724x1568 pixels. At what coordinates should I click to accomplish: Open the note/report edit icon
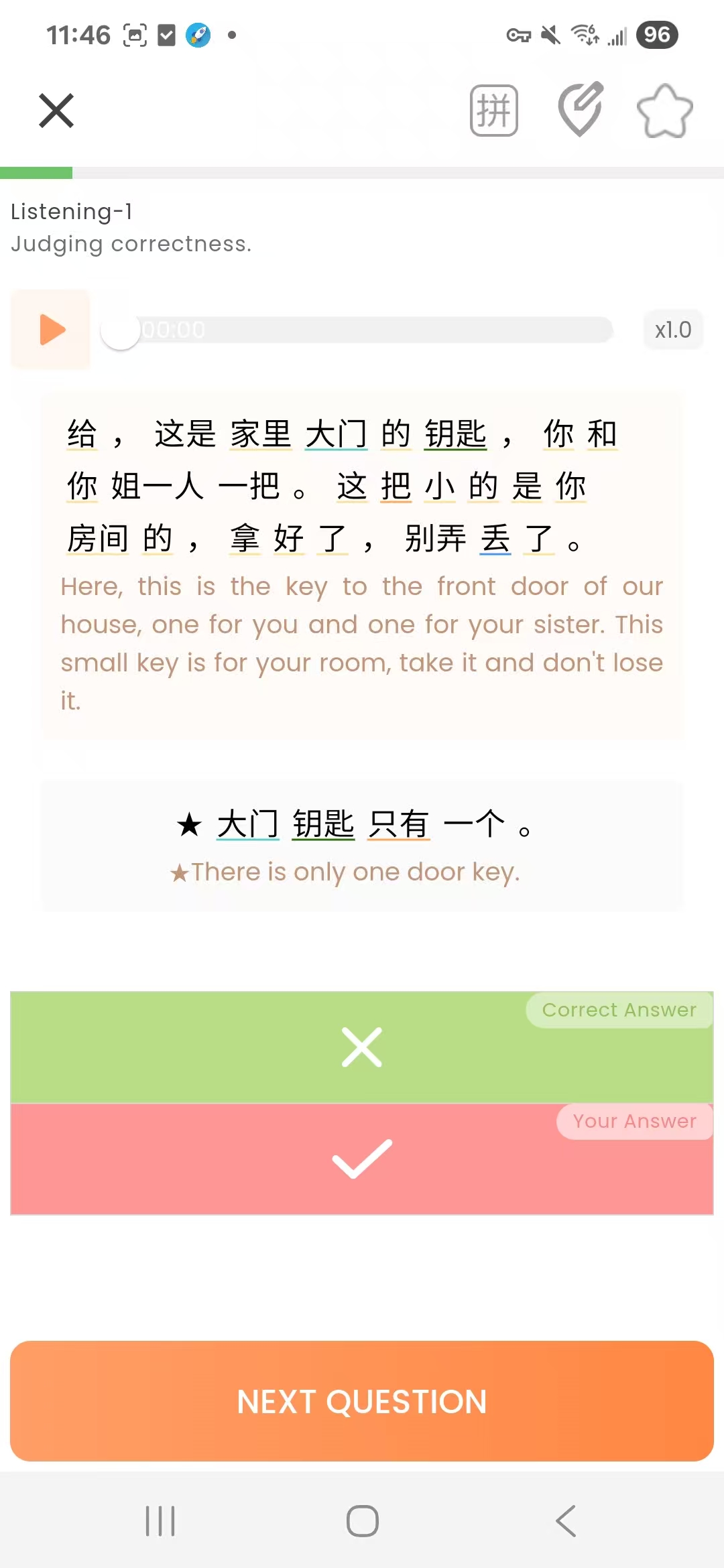point(581,109)
